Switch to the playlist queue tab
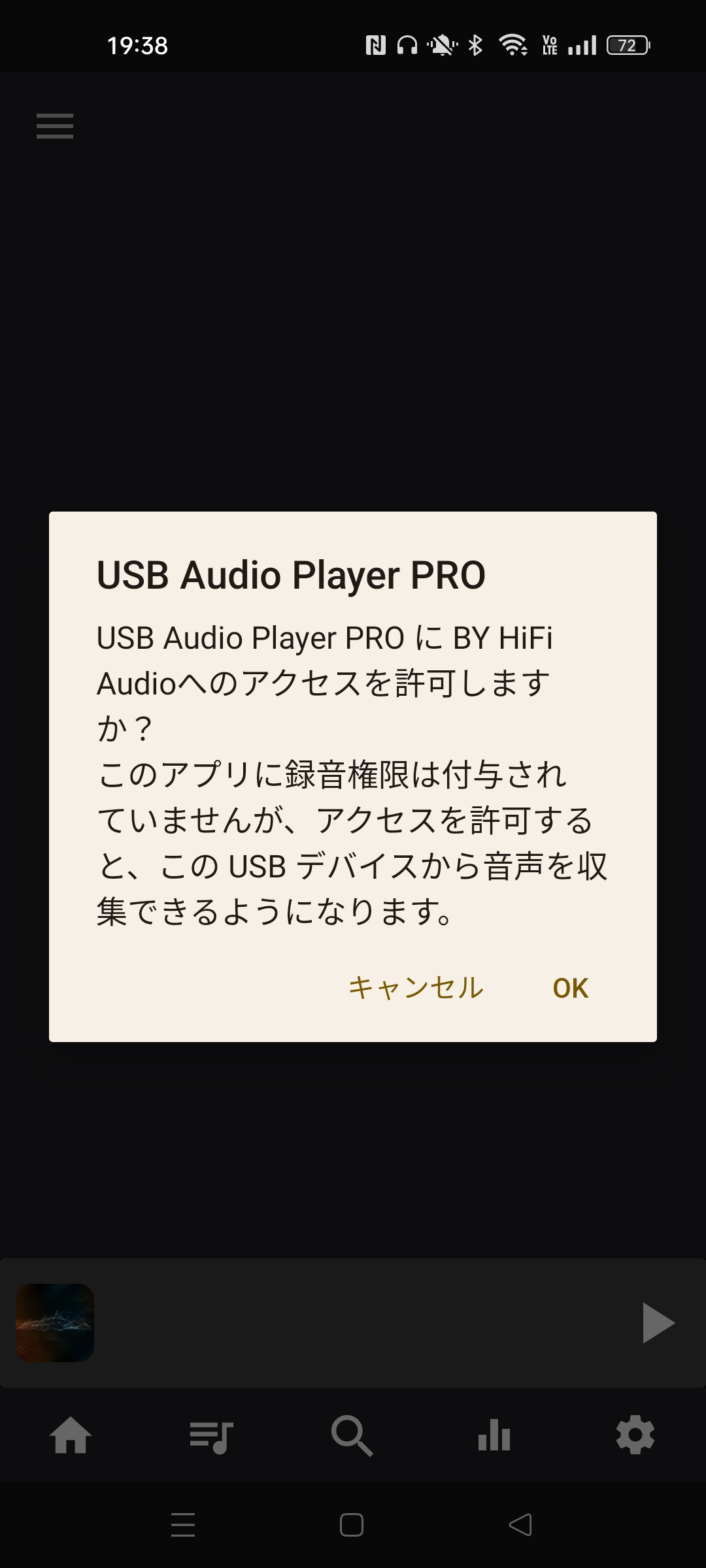The width and height of the screenshot is (706, 1568). [x=211, y=1437]
